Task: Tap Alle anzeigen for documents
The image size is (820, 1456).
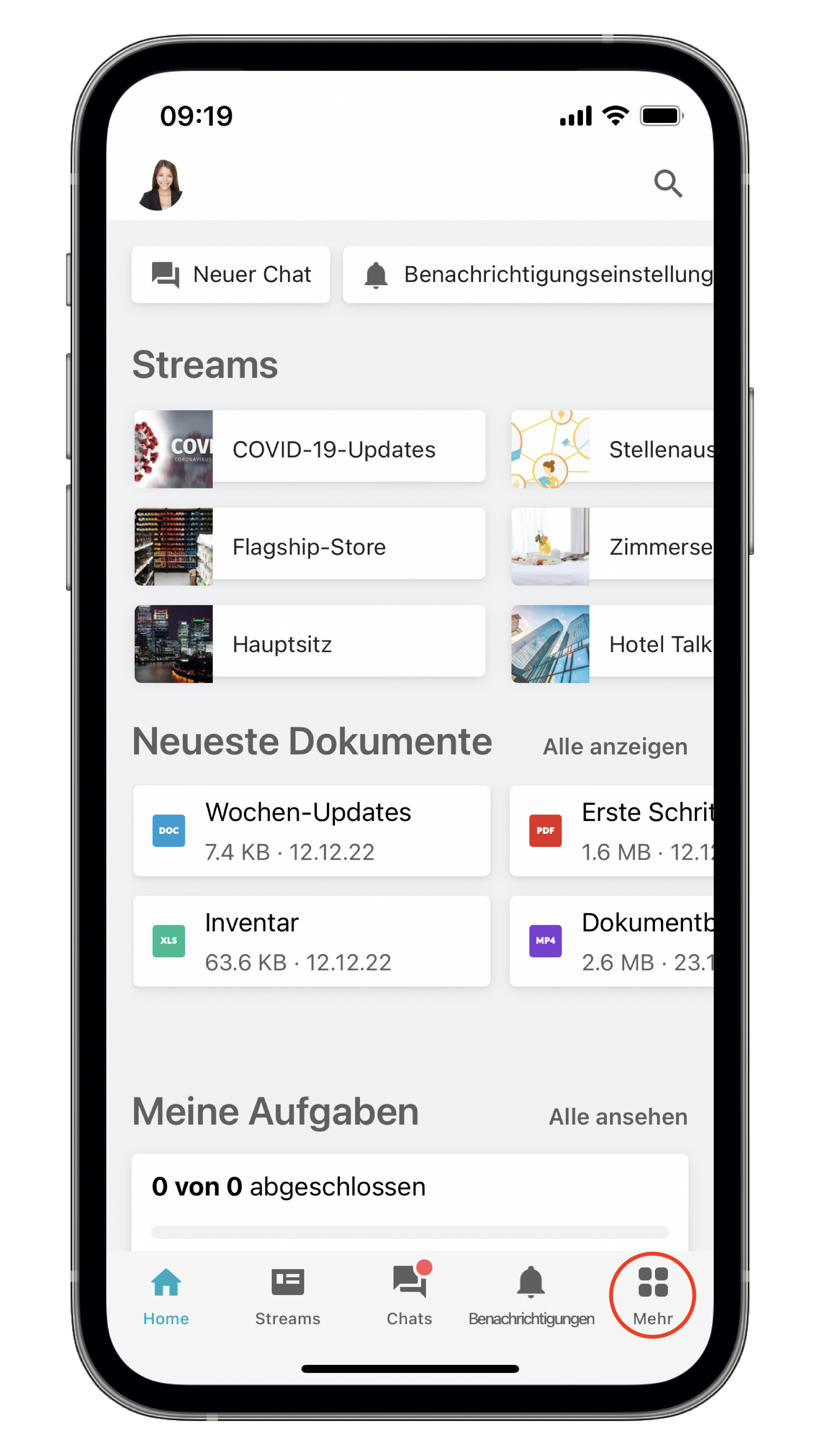Action: [x=615, y=747]
